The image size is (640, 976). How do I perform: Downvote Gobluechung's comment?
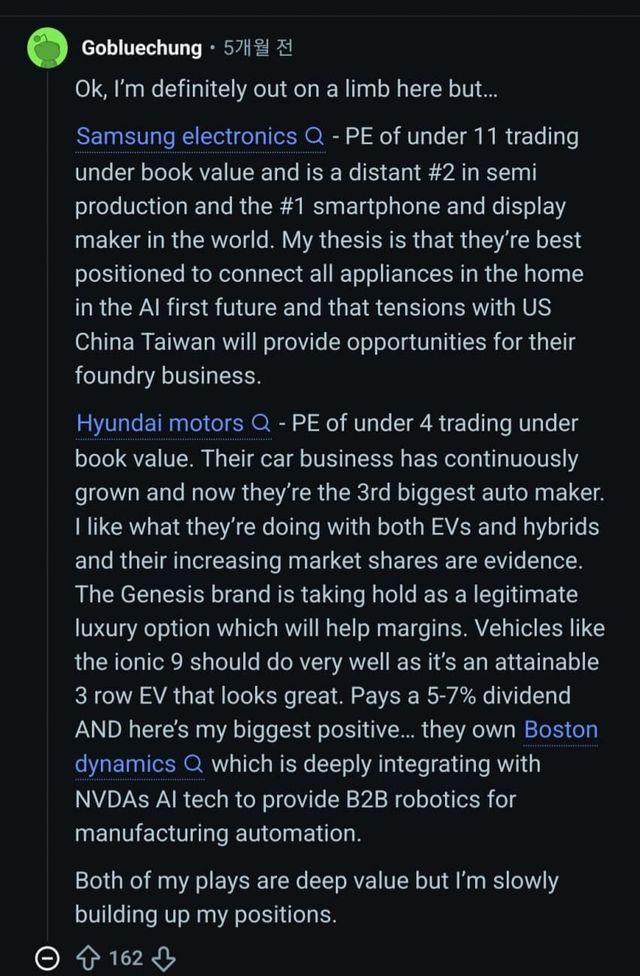(x=164, y=958)
